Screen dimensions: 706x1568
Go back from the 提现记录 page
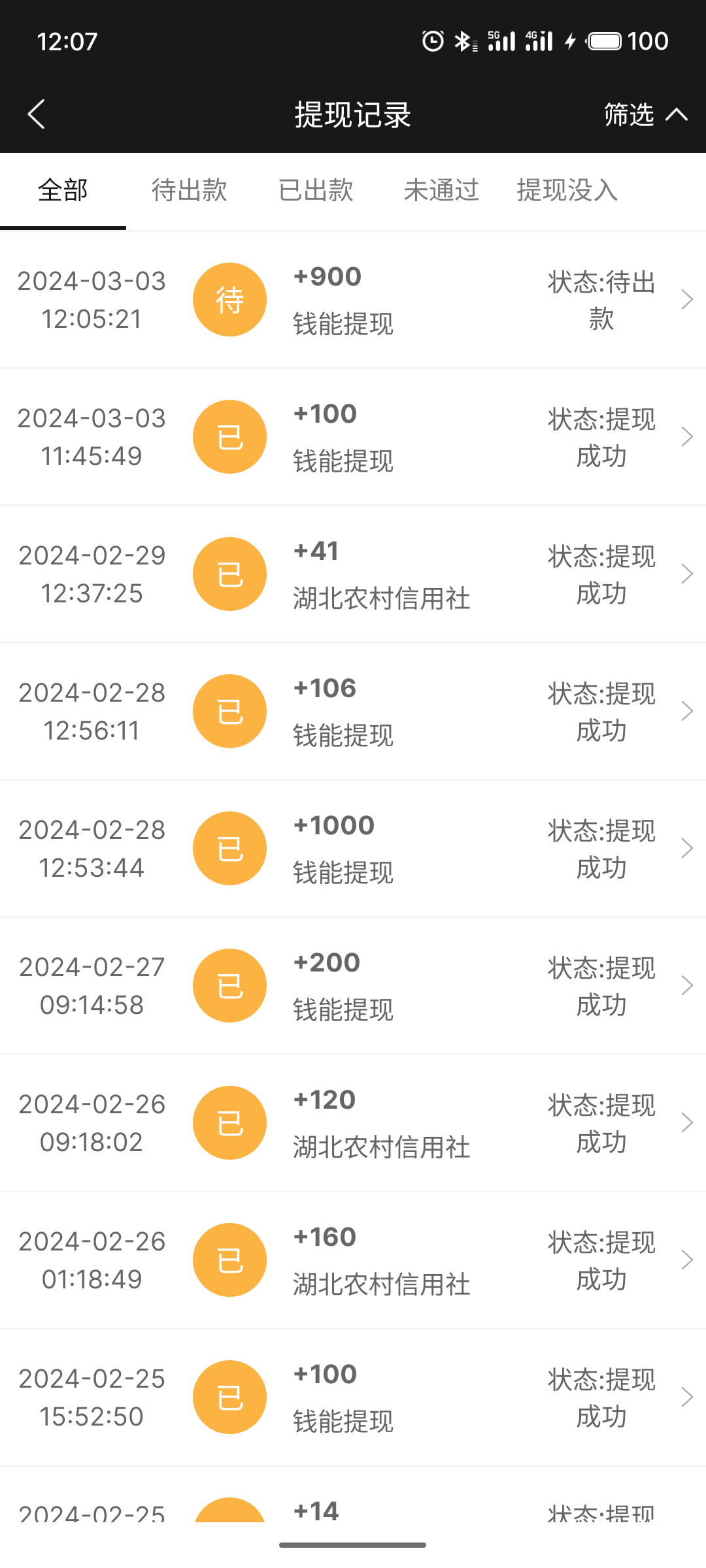[x=37, y=114]
